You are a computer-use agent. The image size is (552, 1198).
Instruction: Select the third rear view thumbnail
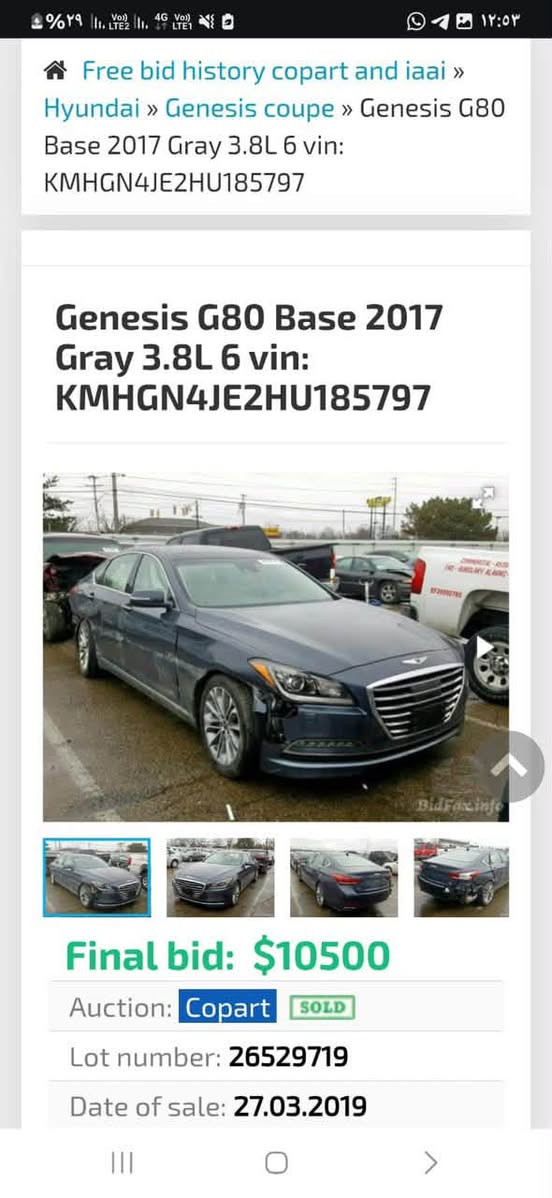click(344, 877)
